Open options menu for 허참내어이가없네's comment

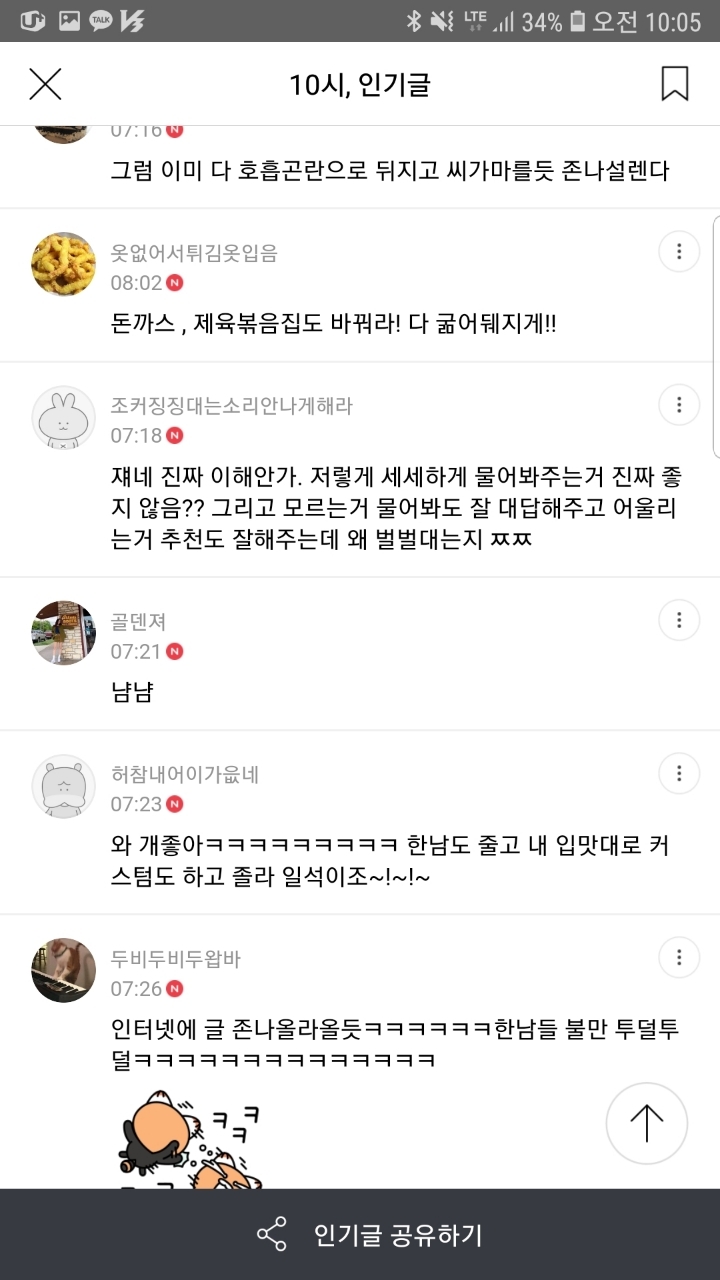click(679, 773)
